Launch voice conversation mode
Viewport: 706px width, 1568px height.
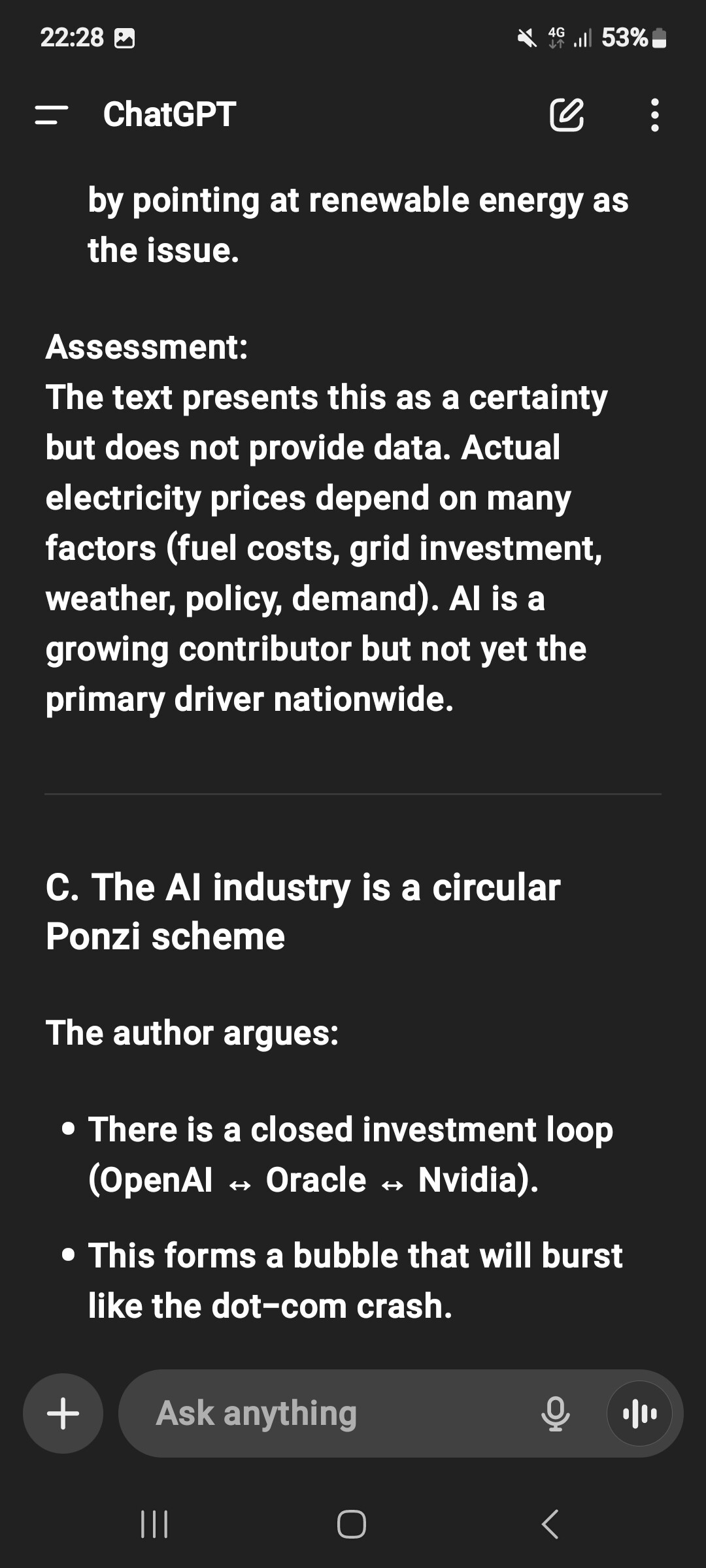[x=639, y=1414]
